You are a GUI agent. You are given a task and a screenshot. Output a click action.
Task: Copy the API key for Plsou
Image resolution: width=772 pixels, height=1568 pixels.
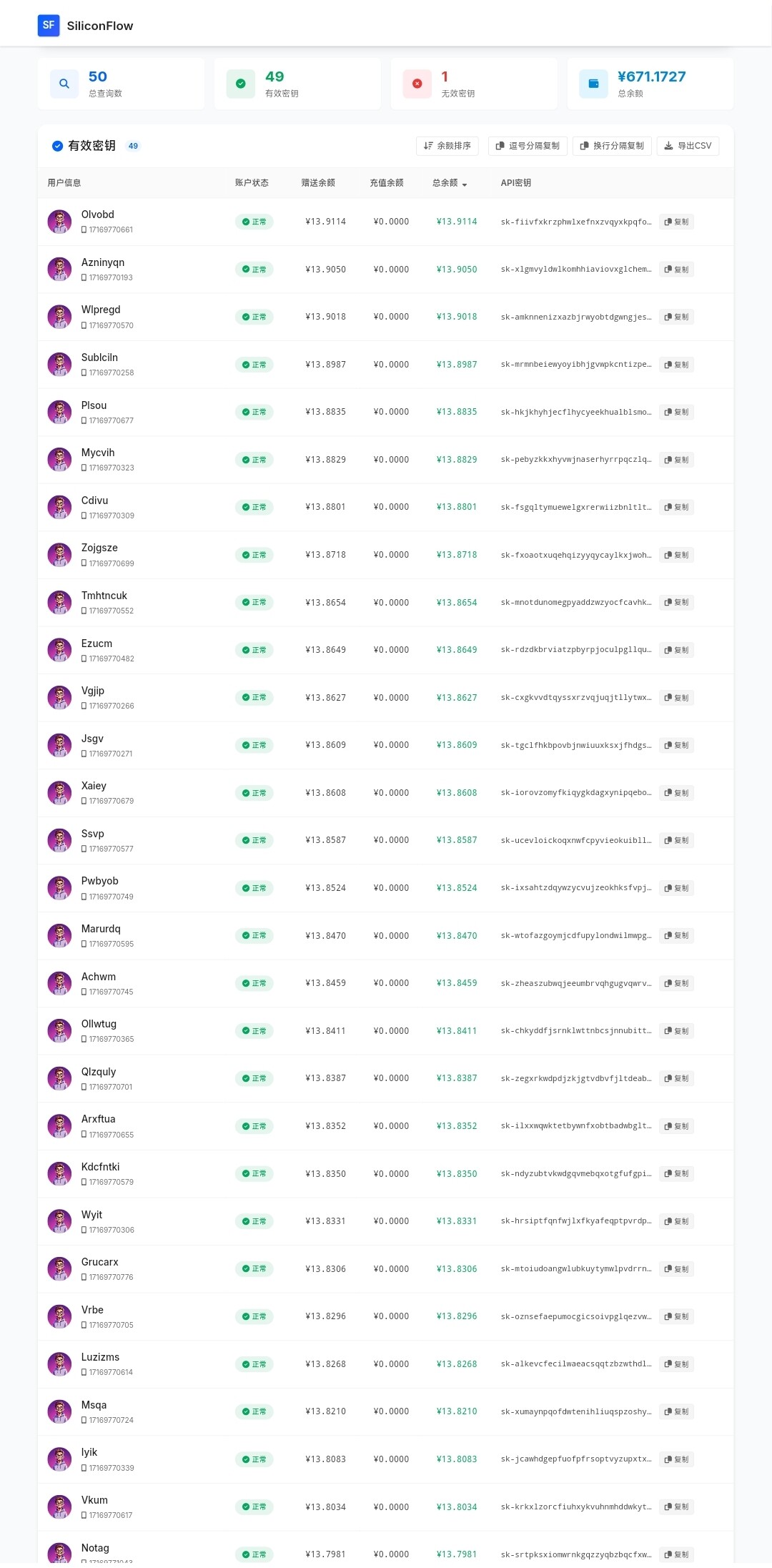click(676, 412)
